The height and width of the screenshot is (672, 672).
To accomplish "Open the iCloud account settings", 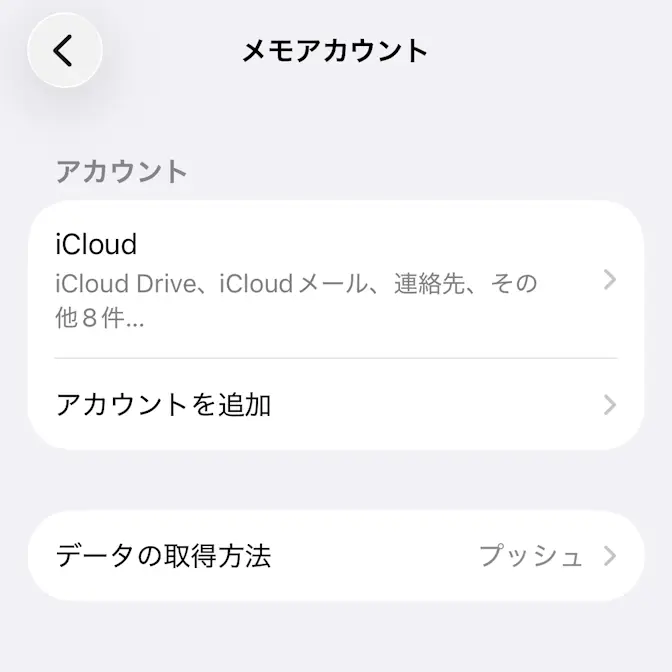I will [x=336, y=280].
